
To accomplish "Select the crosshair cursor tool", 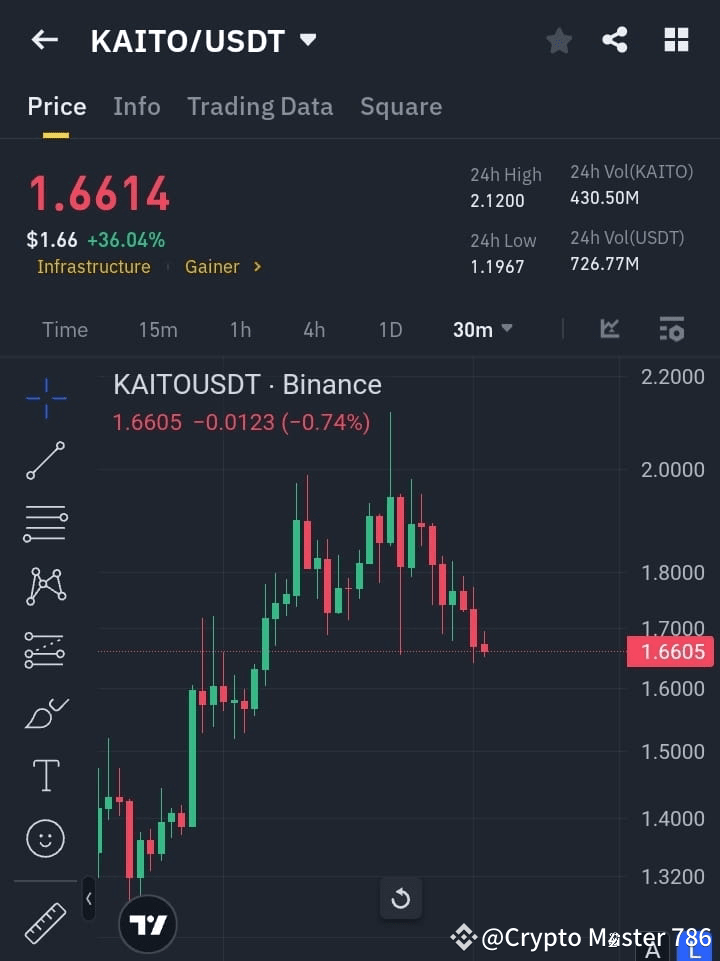I will tap(44, 398).
